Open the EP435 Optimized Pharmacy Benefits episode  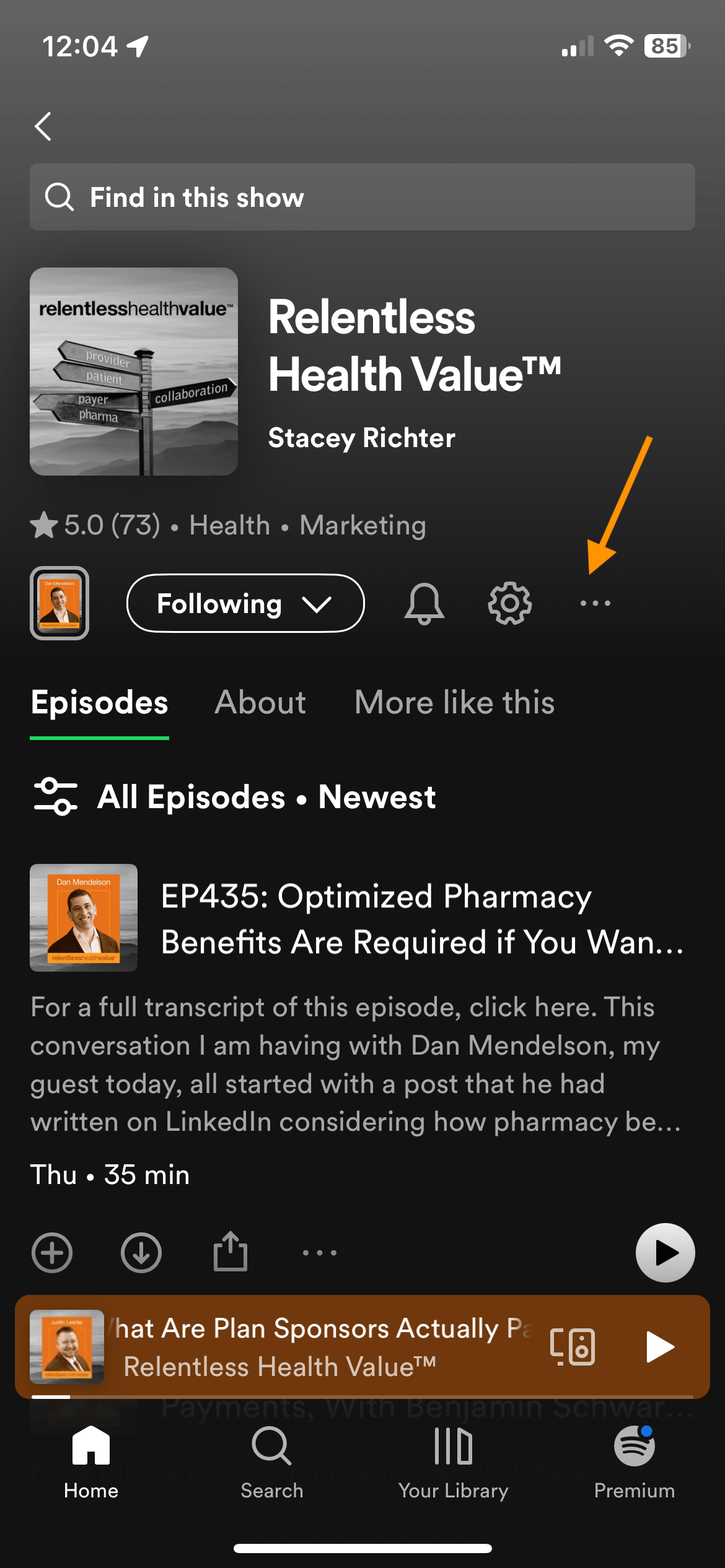point(421,919)
